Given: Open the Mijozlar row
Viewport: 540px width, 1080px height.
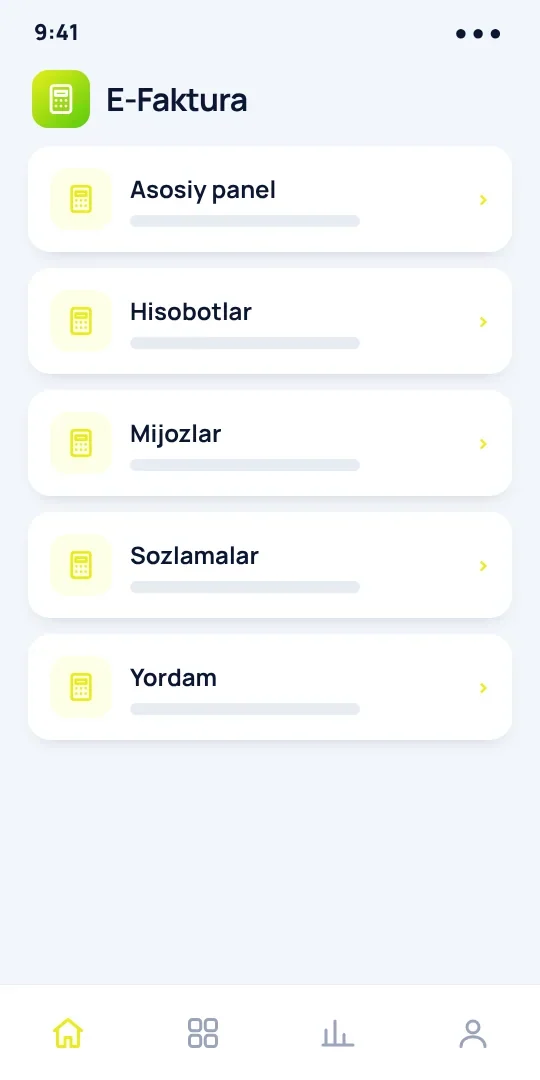Looking at the screenshot, I should pyautogui.click(x=270, y=443).
